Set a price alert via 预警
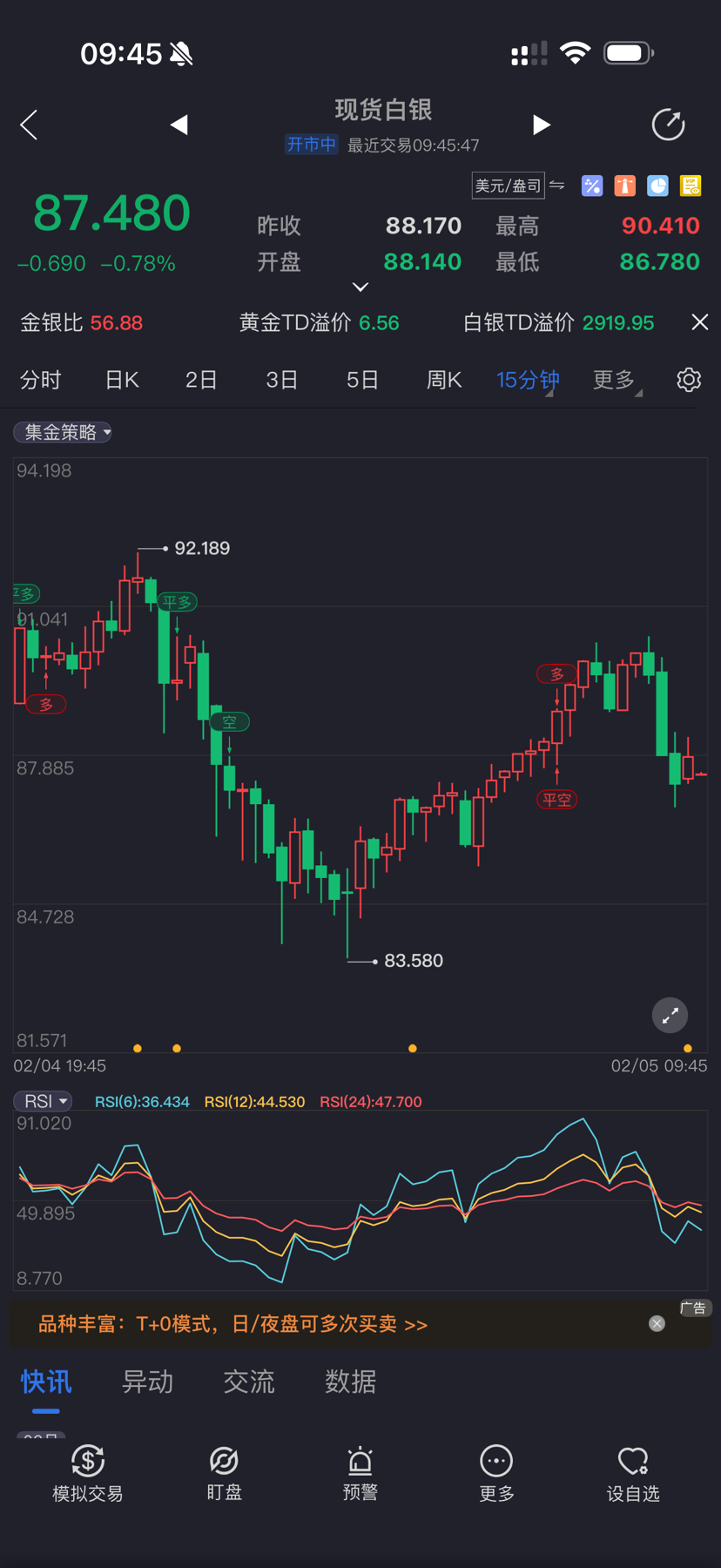The height and width of the screenshot is (1568, 721). 360,1474
